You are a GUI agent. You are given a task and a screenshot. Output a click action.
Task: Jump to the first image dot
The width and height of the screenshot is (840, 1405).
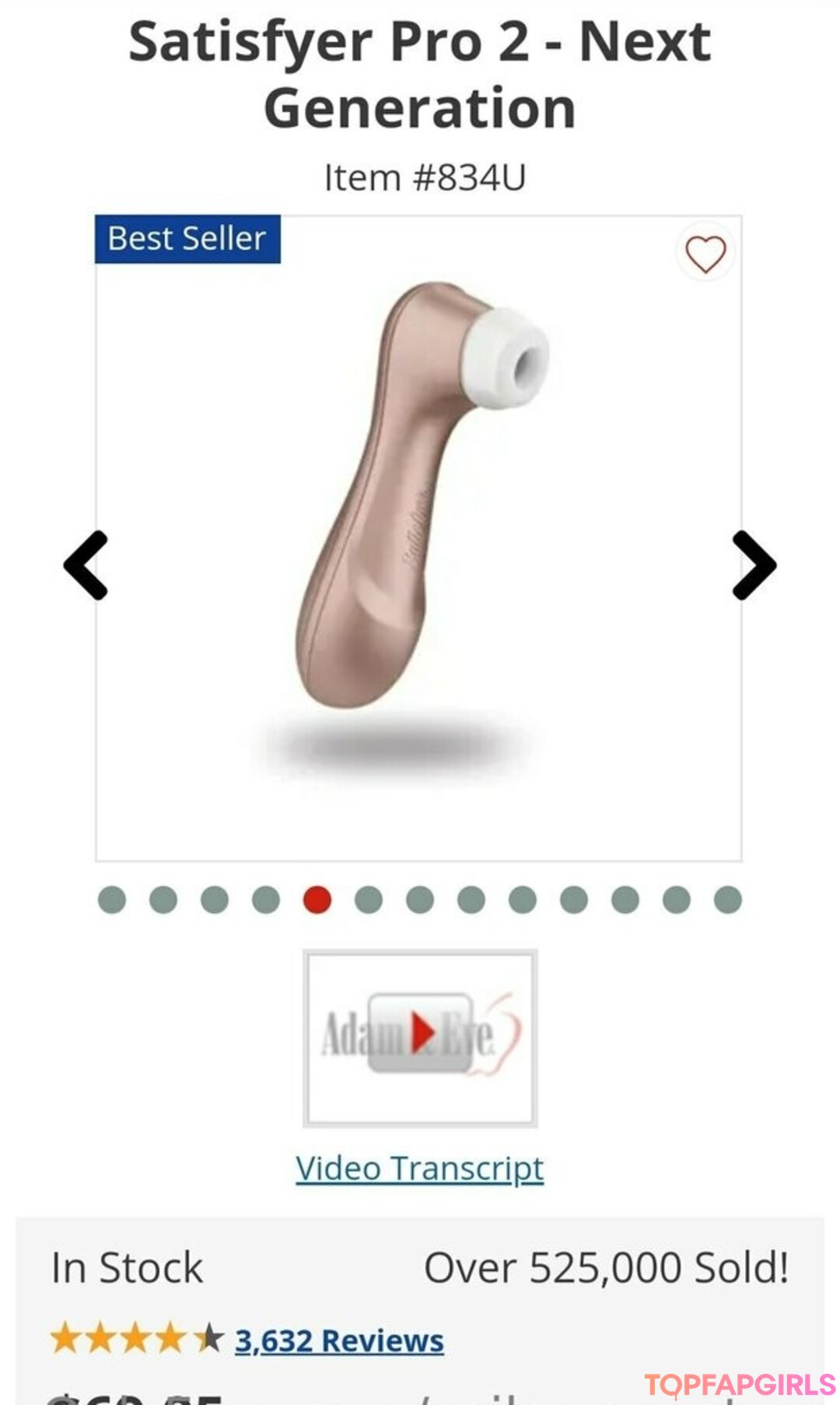point(112,900)
